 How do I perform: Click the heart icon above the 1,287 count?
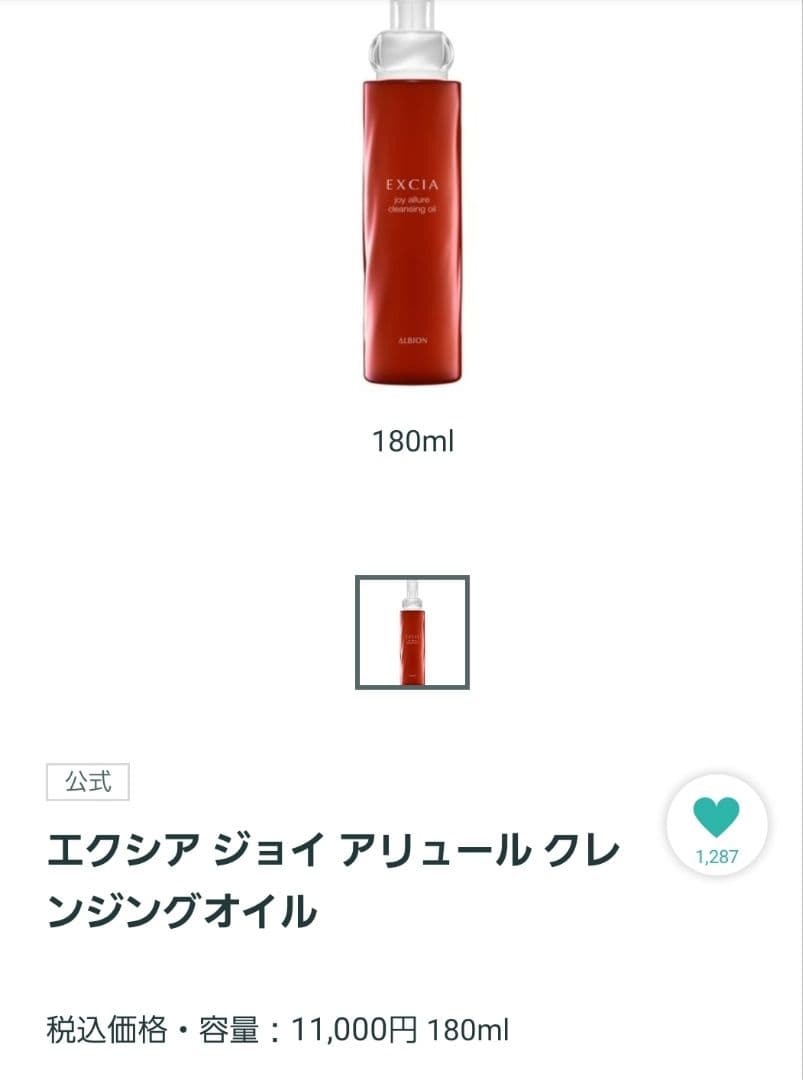pos(714,815)
